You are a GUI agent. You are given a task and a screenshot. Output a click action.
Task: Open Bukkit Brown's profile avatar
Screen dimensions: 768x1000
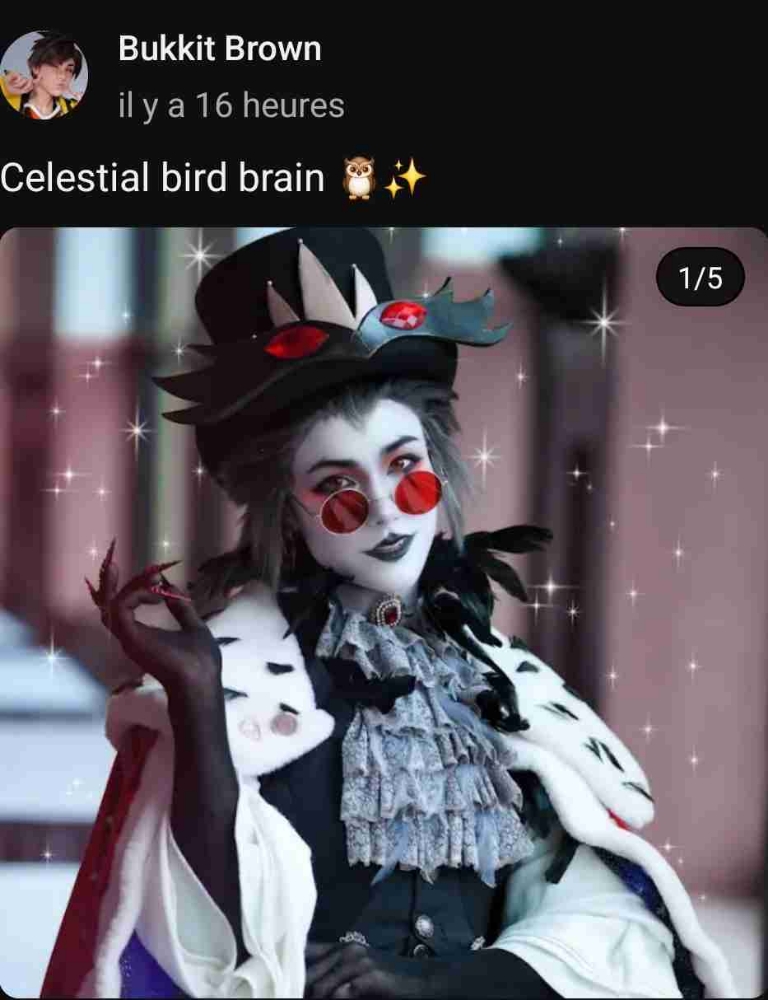[x=43, y=75]
